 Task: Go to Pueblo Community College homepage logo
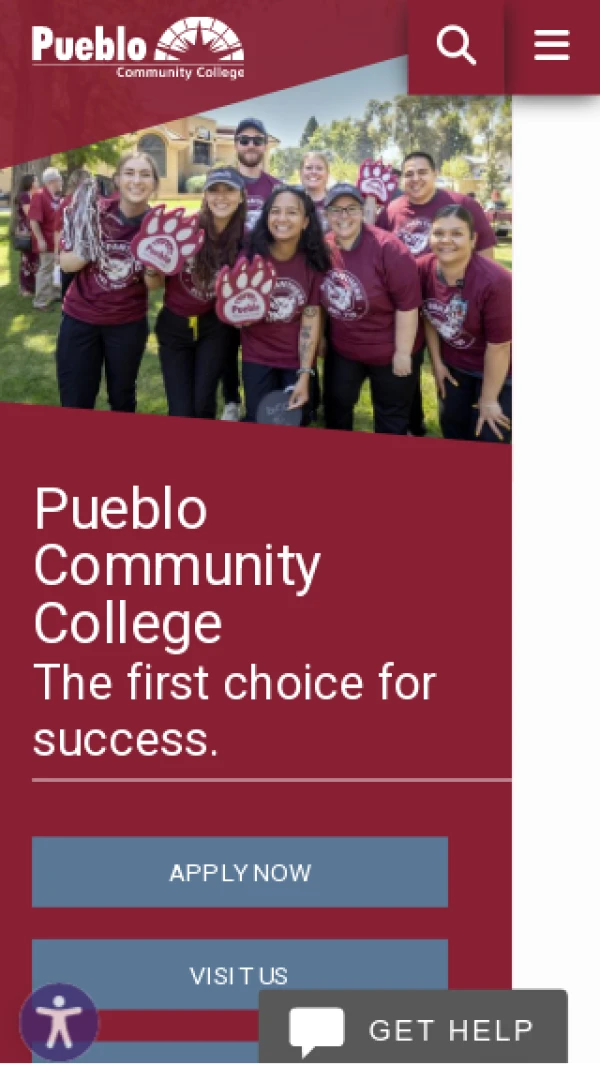click(x=138, y=47)
